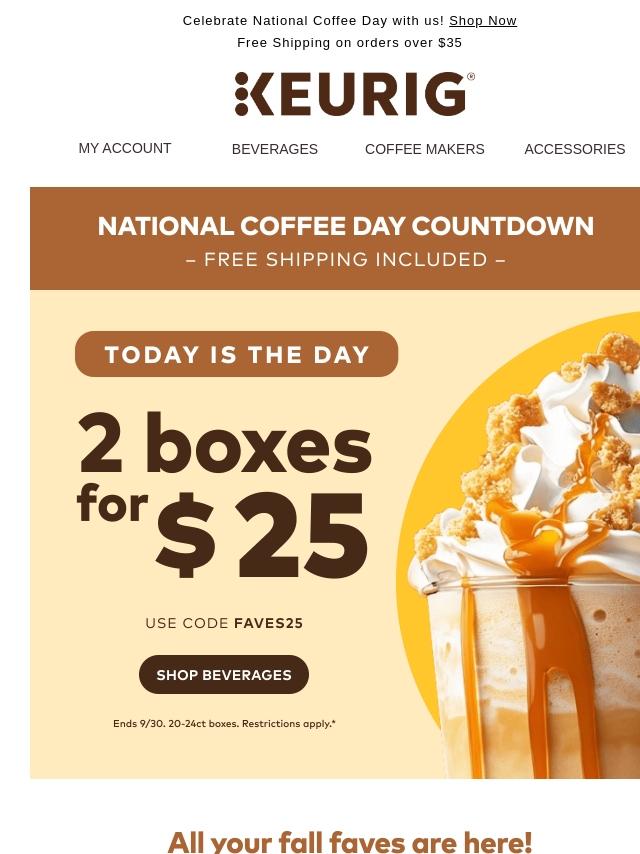Tap the Shop Beverages button
640x854 pixels.
click(x=224, y=675)
